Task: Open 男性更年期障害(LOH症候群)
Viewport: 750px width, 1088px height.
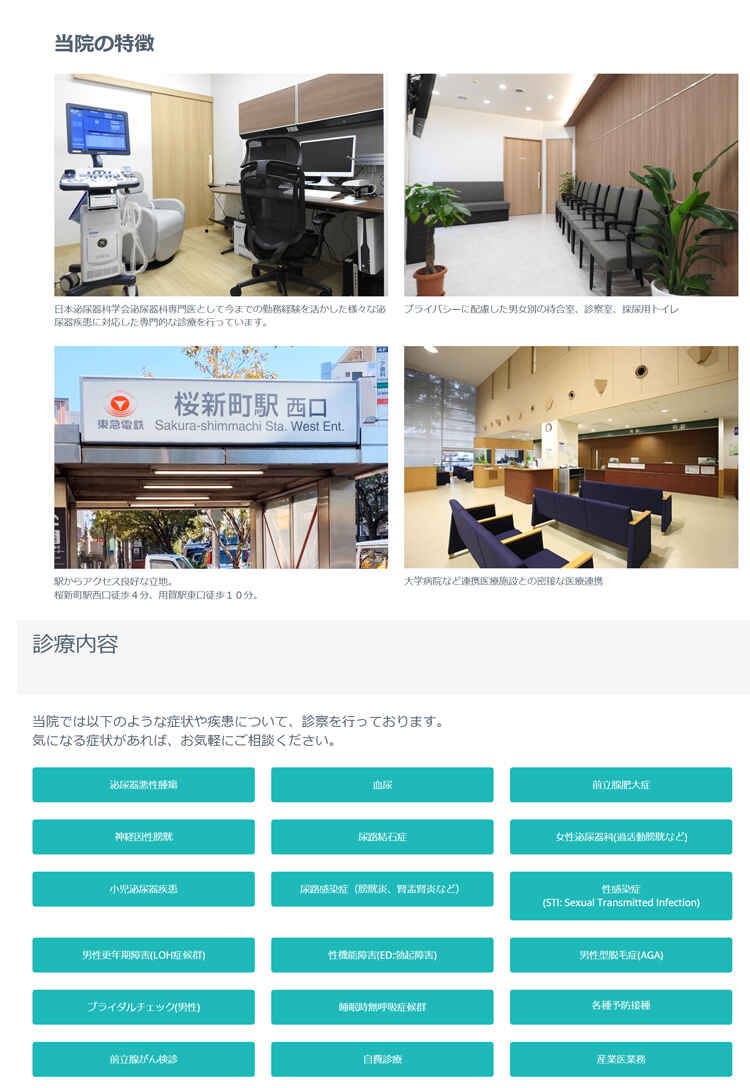Action: coord(143,955)
